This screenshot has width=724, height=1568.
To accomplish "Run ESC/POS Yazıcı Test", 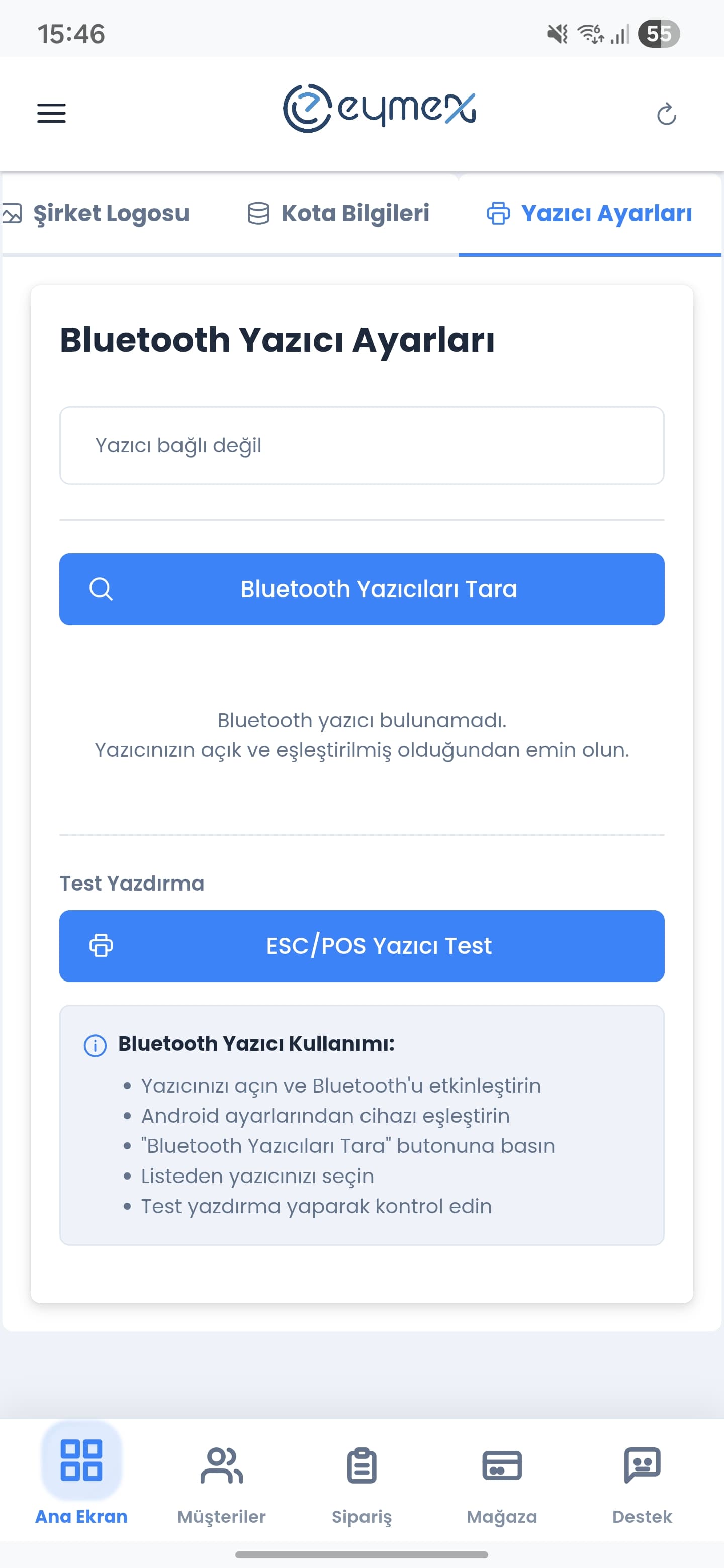I will click(361, 945).
